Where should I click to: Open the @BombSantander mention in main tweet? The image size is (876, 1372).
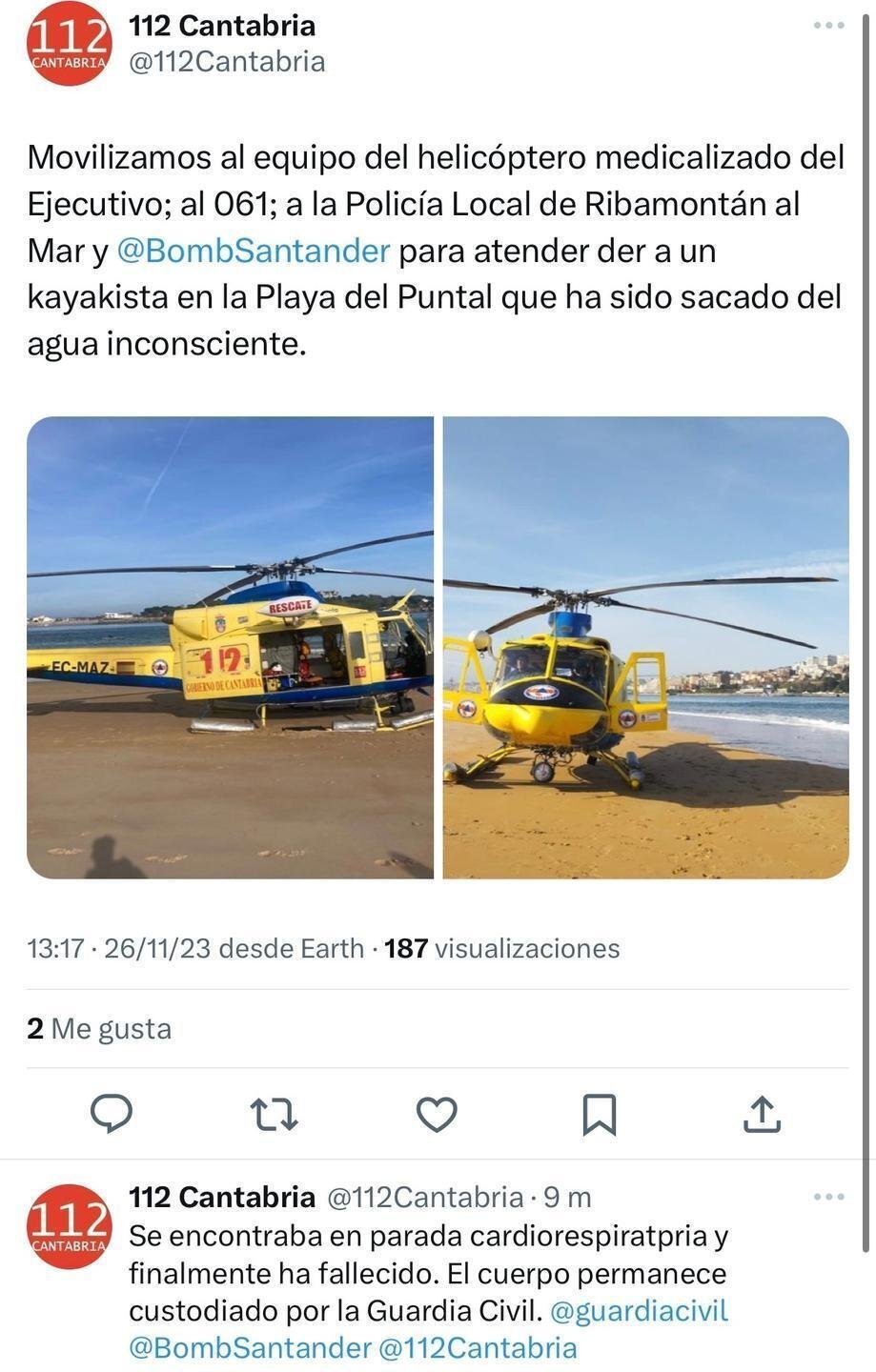point(254,251)
